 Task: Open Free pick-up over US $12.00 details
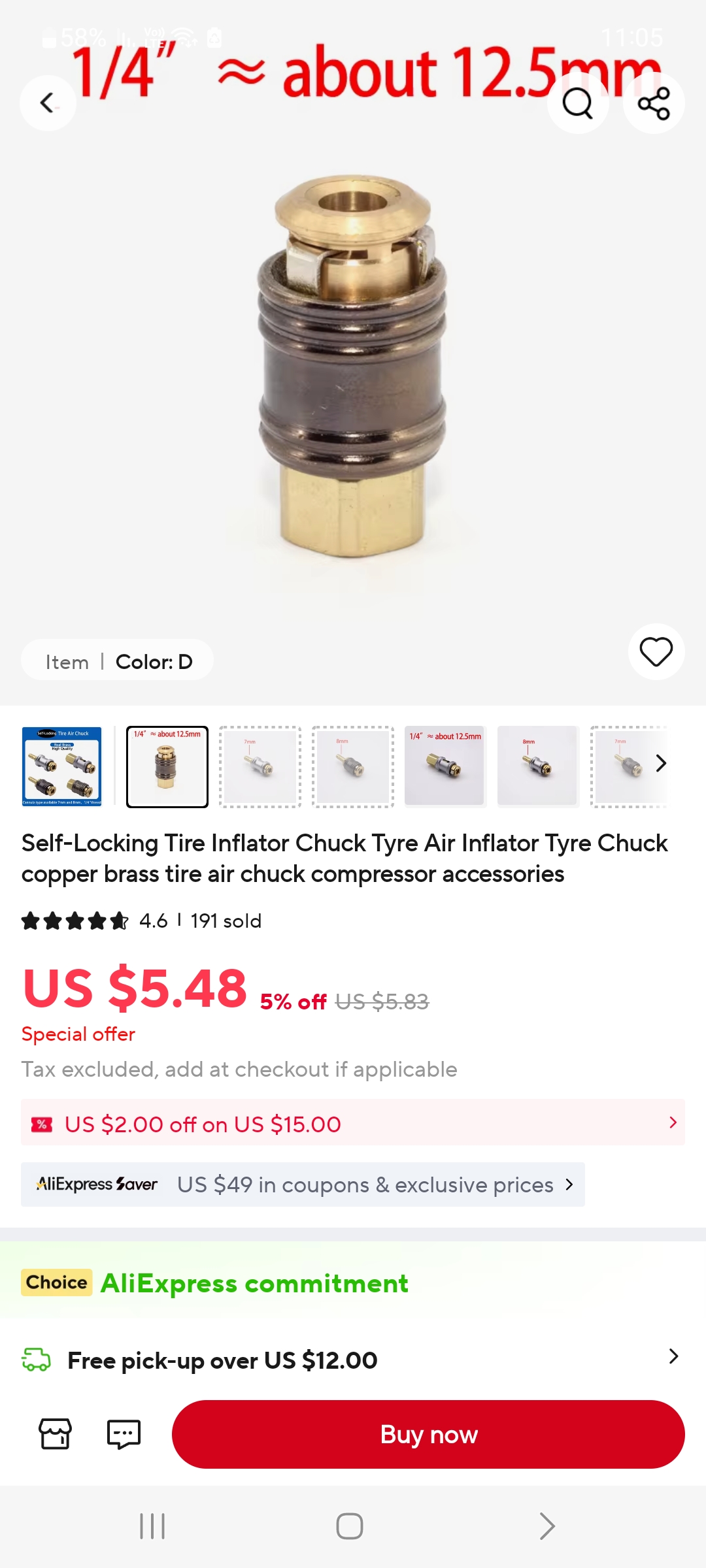[352, 1360]
